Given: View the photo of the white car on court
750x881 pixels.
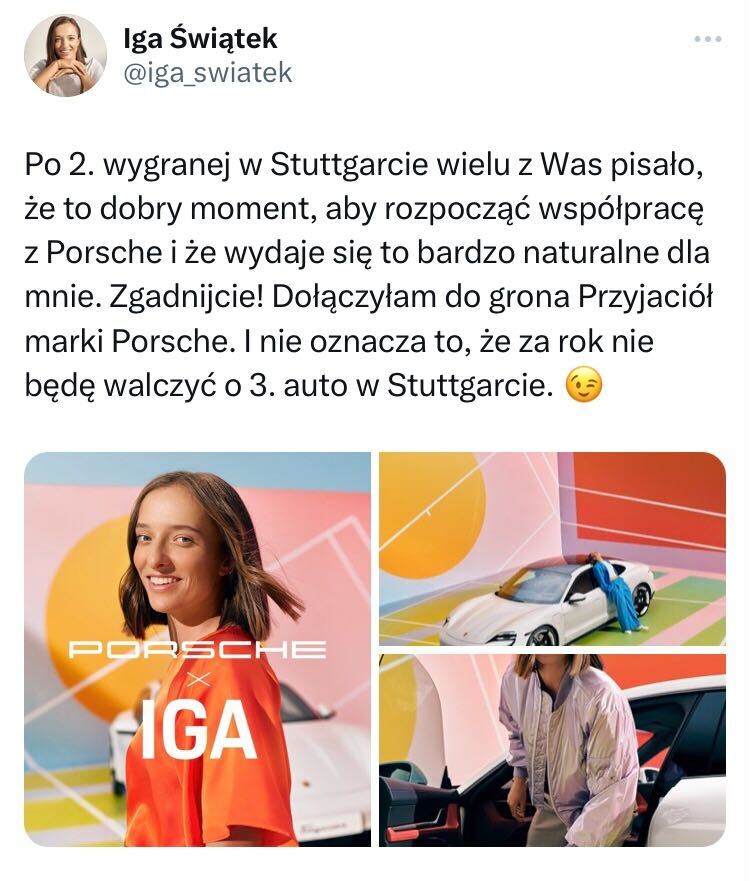Looking at the screenshot, I should click(552, 548).
